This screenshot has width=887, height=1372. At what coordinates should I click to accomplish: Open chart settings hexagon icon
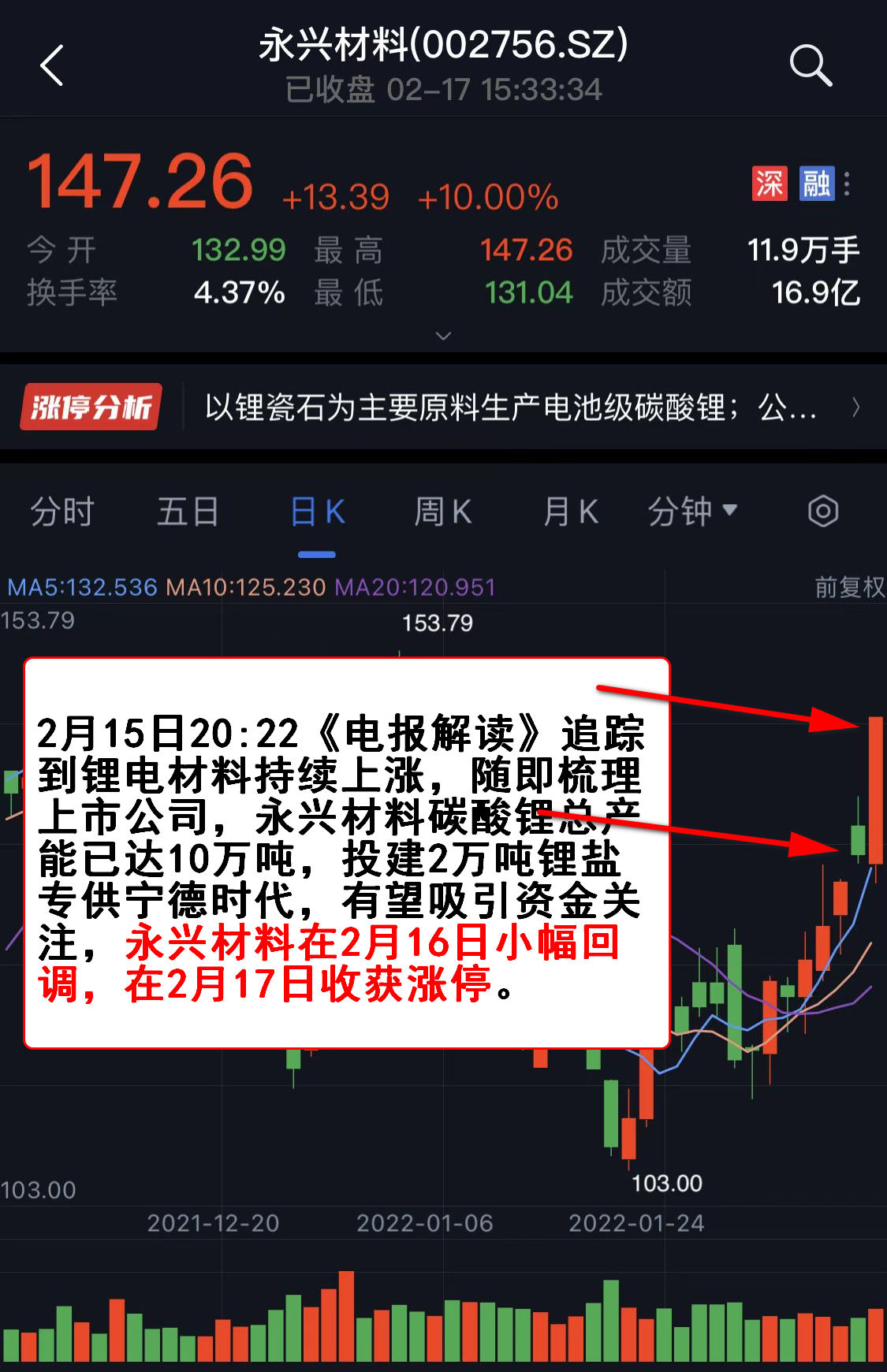[822, 512]
